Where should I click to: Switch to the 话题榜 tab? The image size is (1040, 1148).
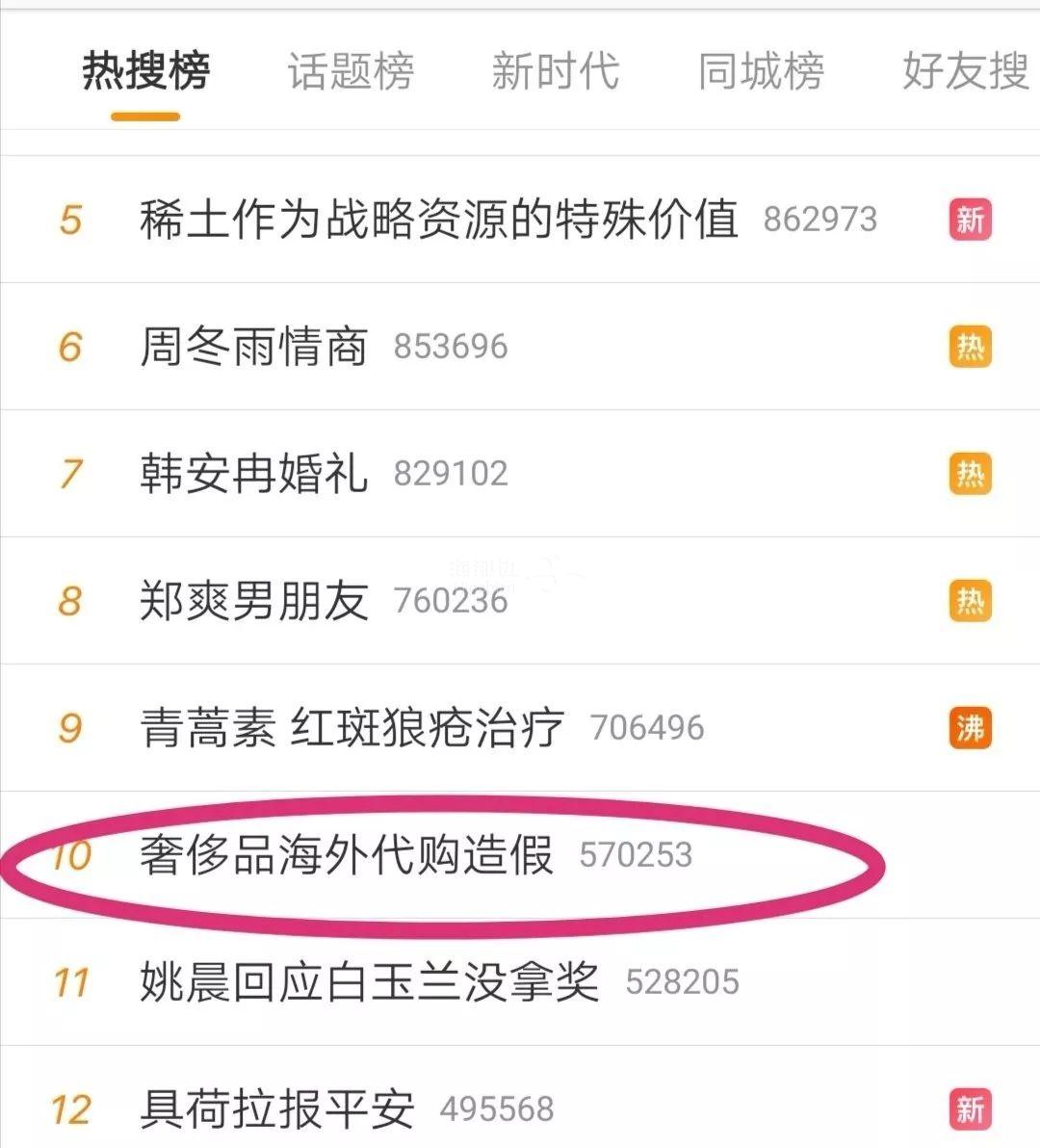click(351, 71)
